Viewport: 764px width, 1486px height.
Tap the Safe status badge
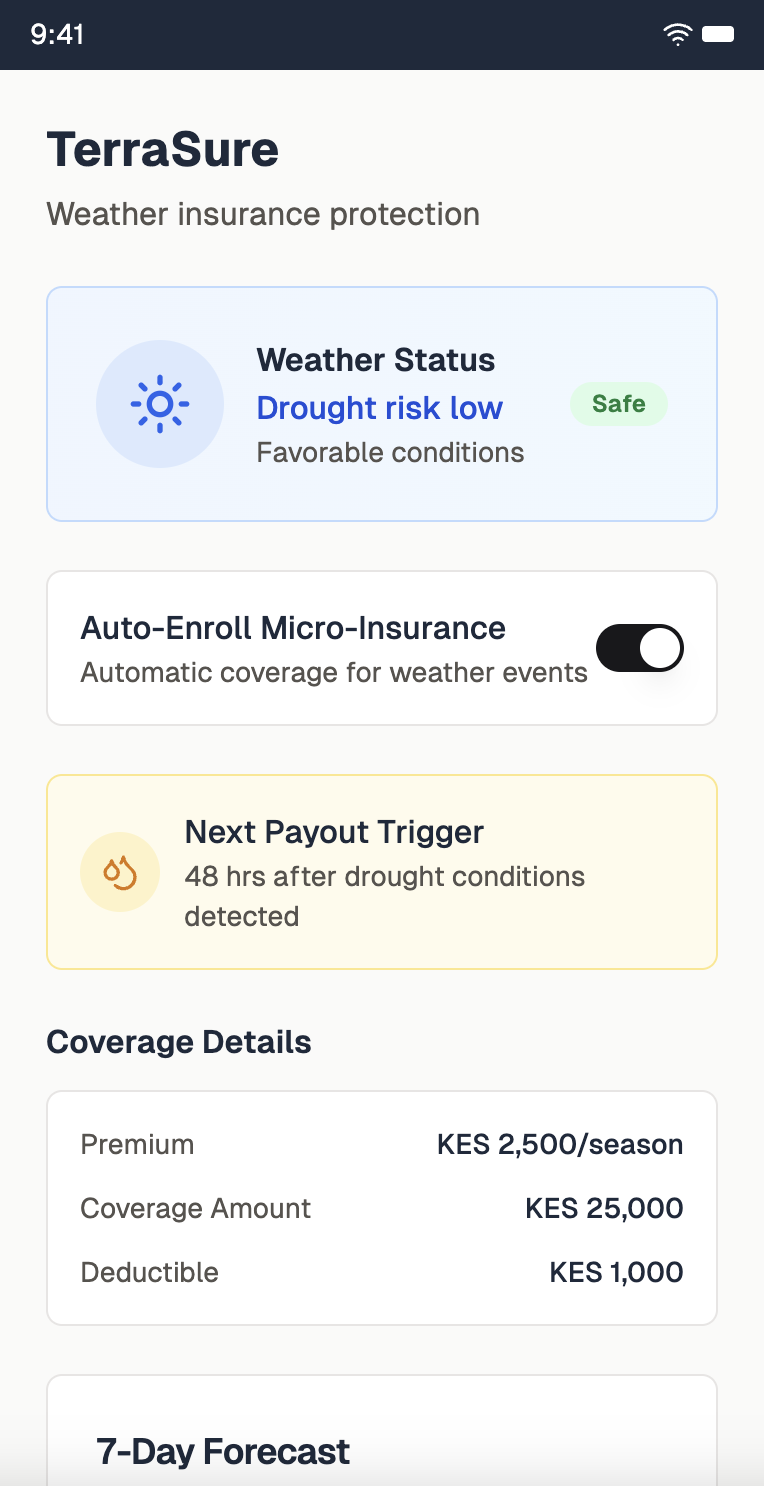pyautogui.click(x=618, y=404)
